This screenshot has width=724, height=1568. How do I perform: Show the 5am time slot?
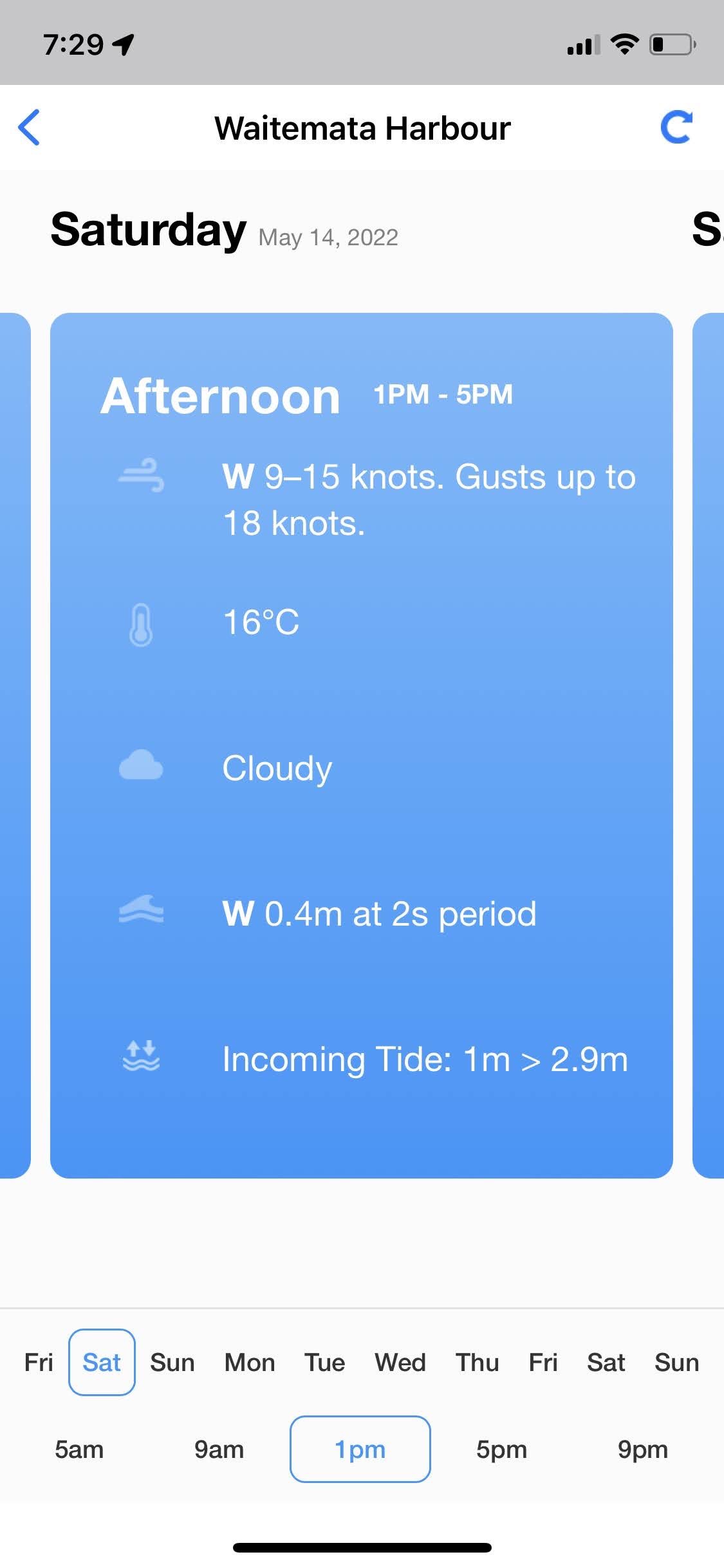79,1450
